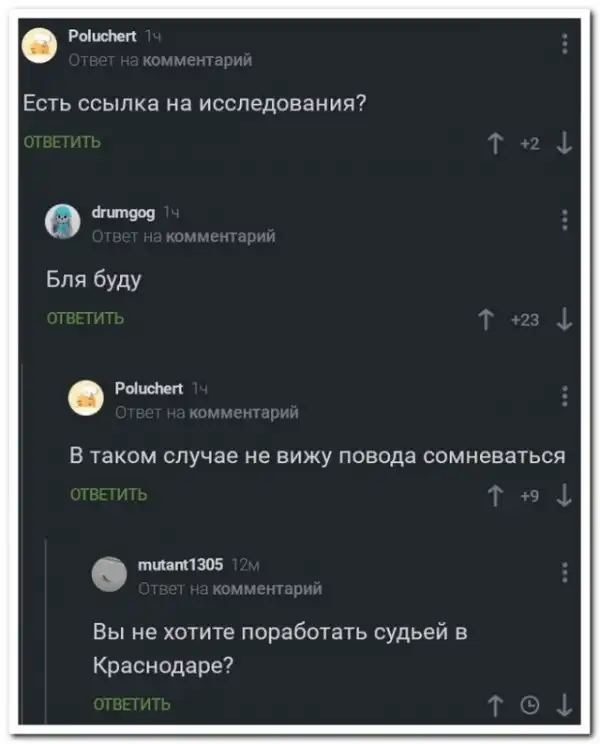Downvote drumgog's comment
The image size is (600, 744).
coord(565,319)
